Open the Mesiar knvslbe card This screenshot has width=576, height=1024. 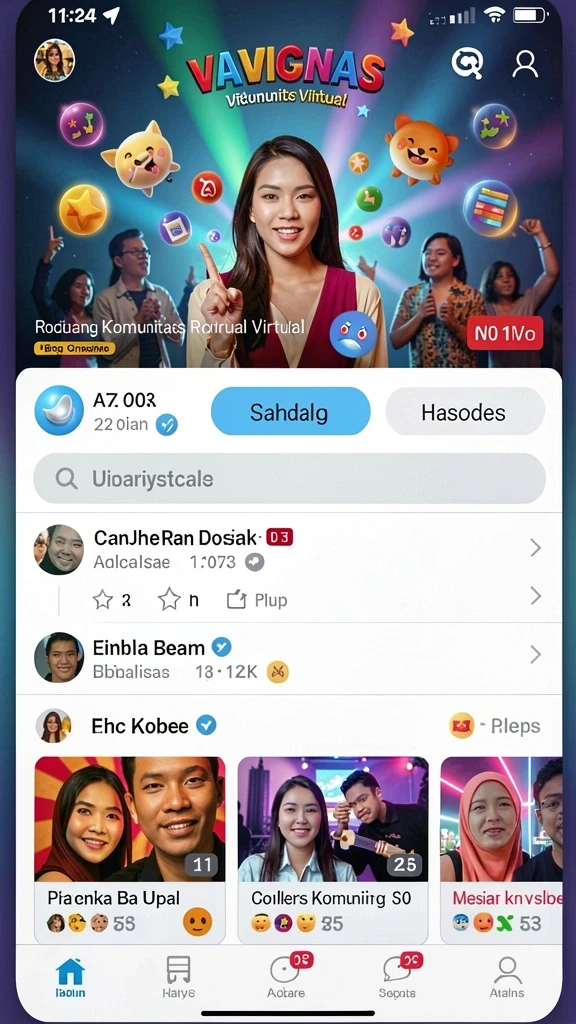(502, 850)
